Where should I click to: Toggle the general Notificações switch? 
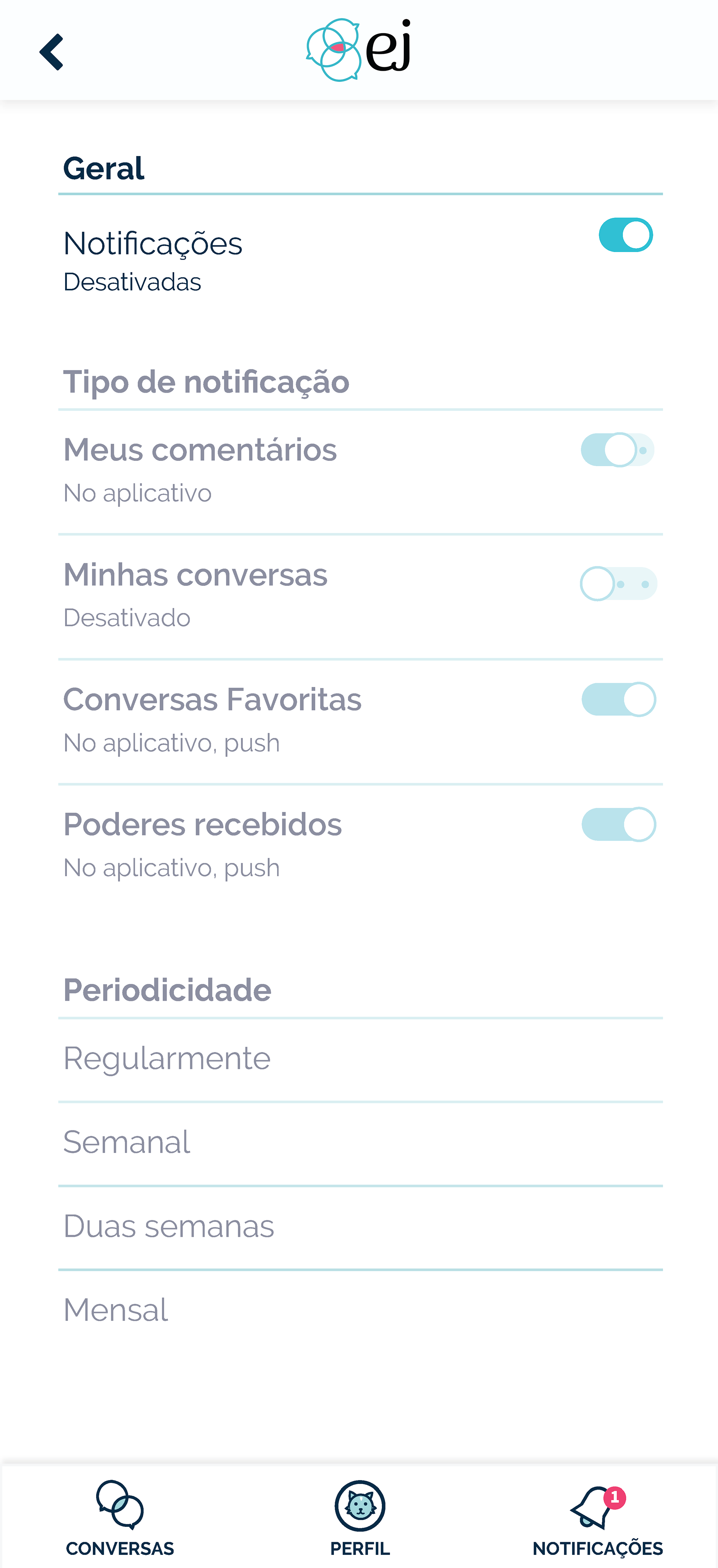tap(626, 235)
